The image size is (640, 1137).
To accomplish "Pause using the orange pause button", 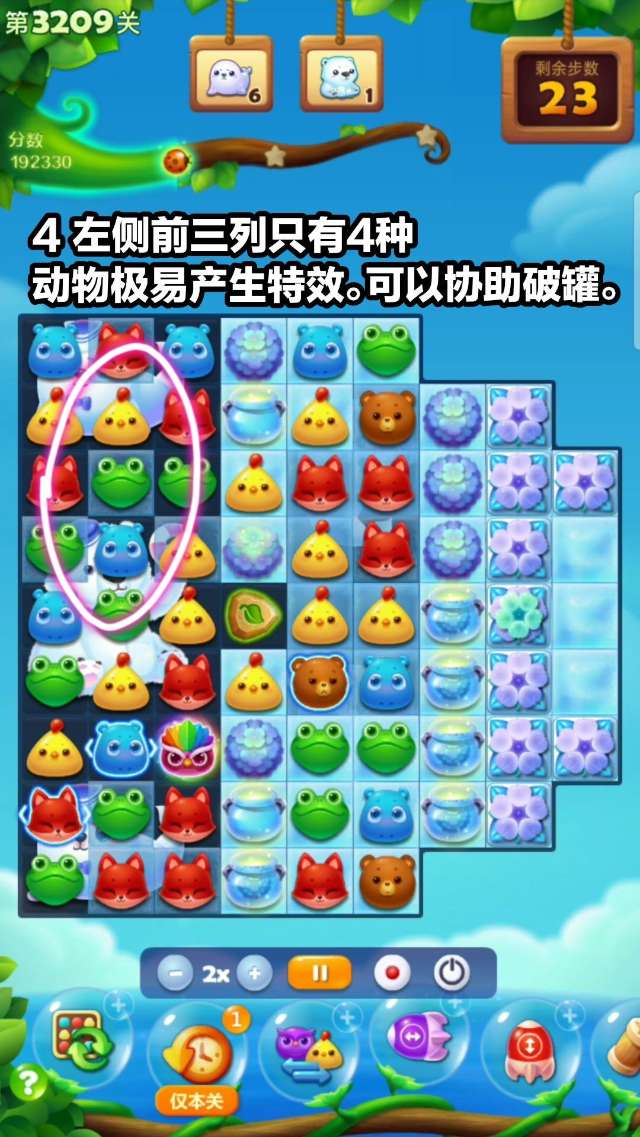I will pos(319,973).
